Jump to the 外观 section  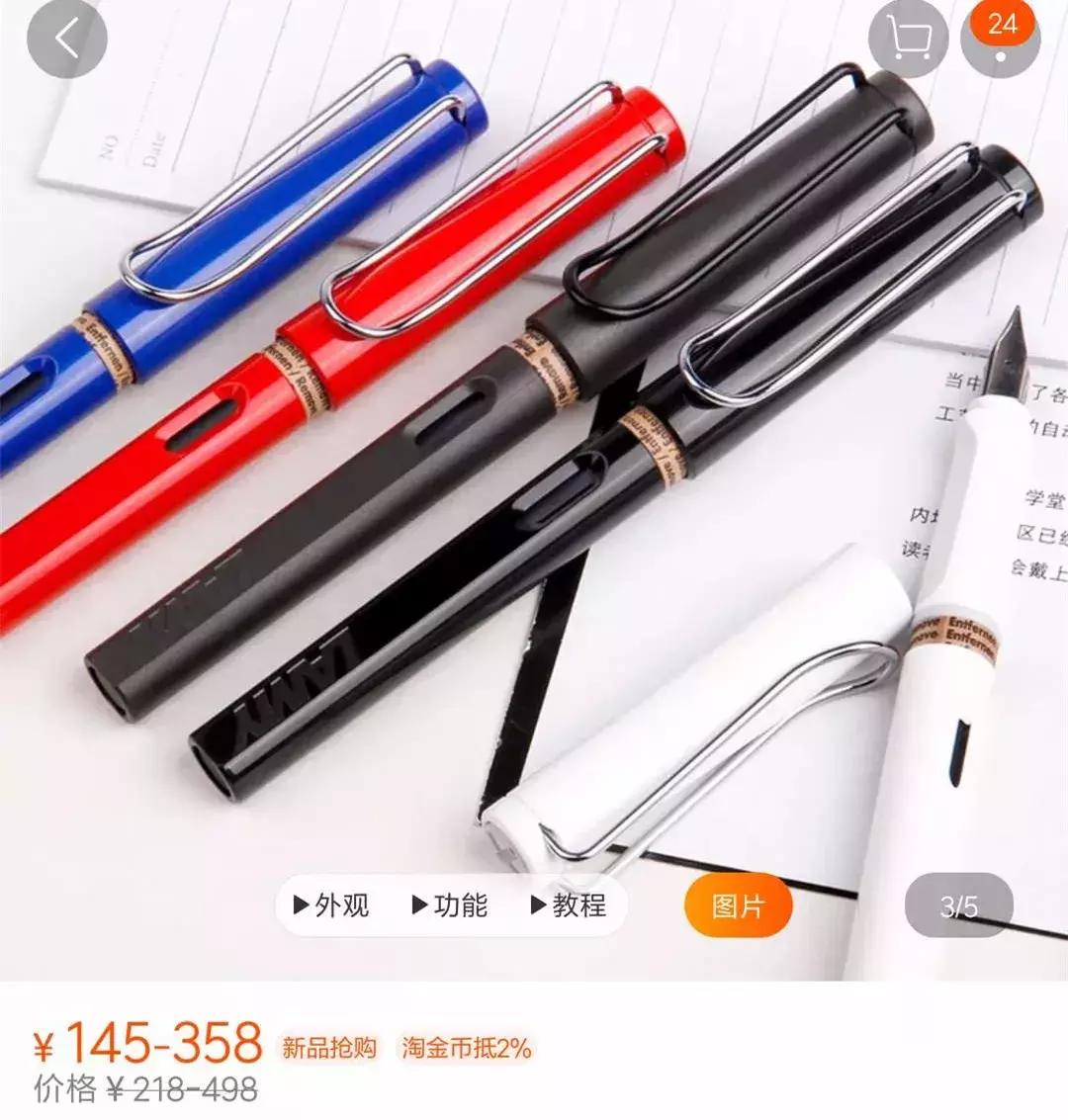[332, 905]
